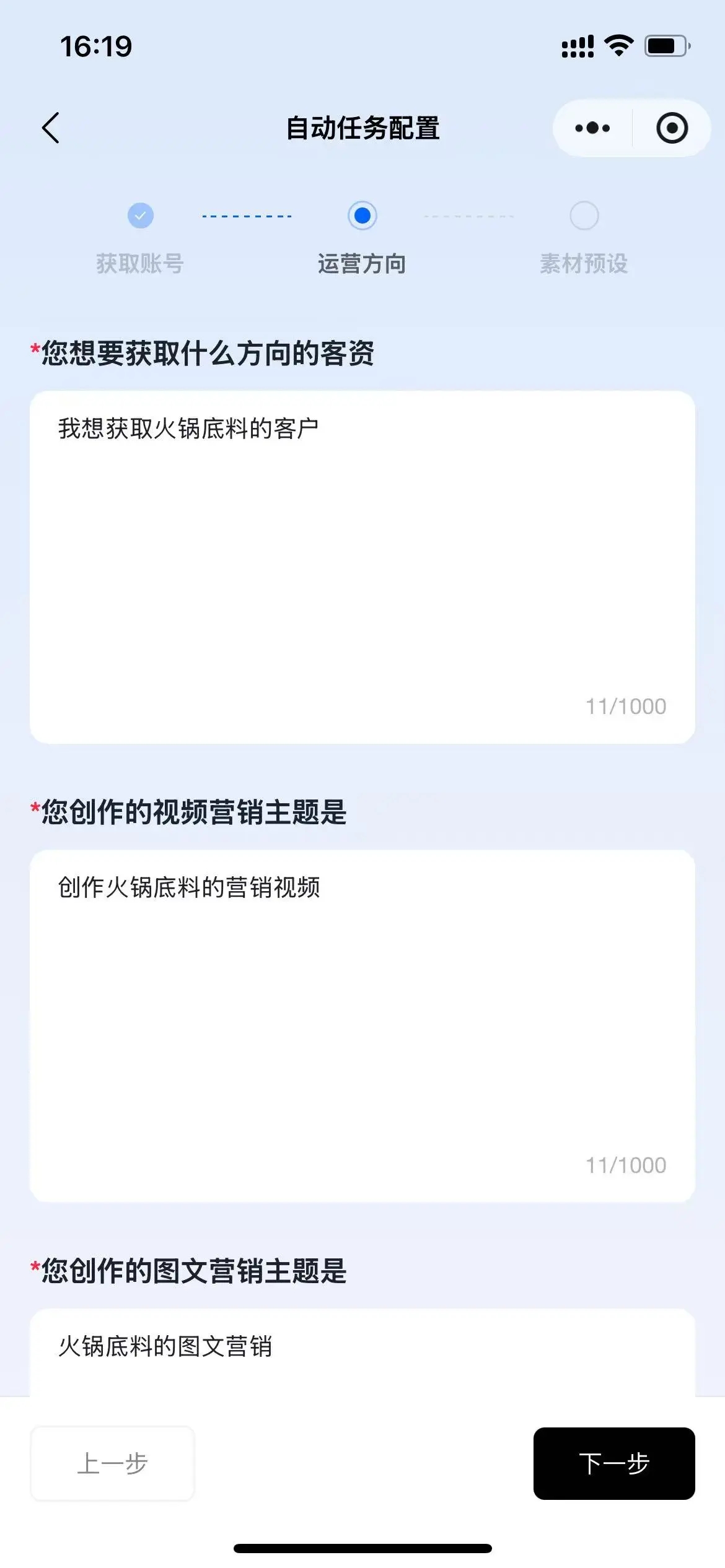725x1568 pixels.
Task: Tap 上一步 to return to the previous step
Action: coord(112,1463)
